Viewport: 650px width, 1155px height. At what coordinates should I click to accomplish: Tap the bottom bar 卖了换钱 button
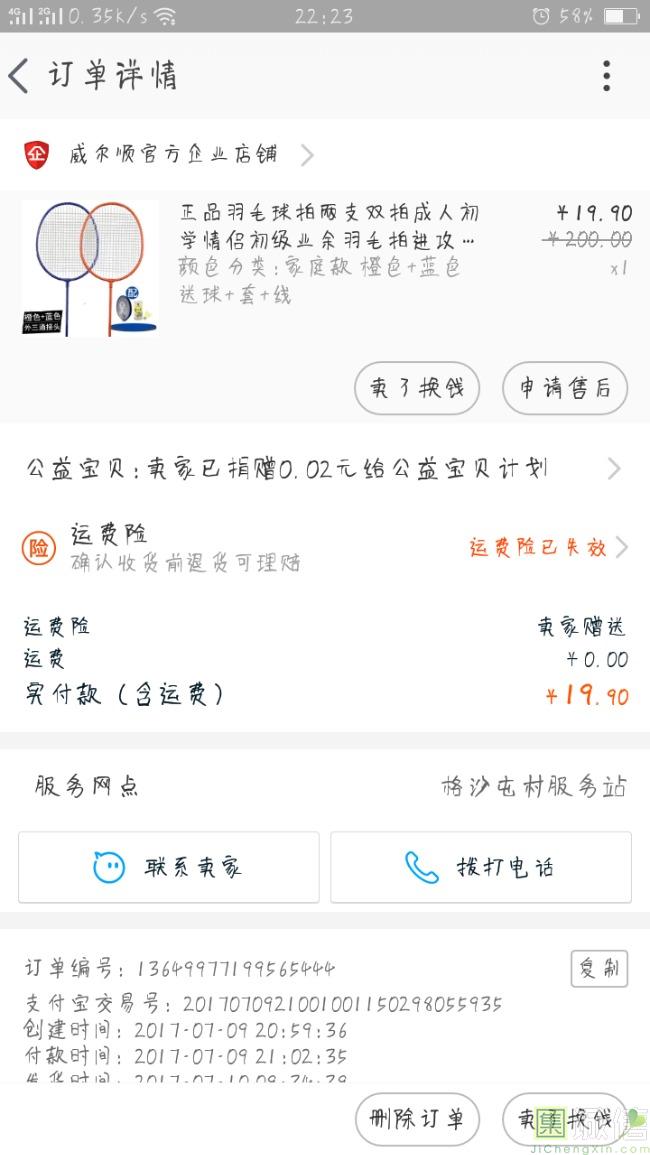point(564,1119)
